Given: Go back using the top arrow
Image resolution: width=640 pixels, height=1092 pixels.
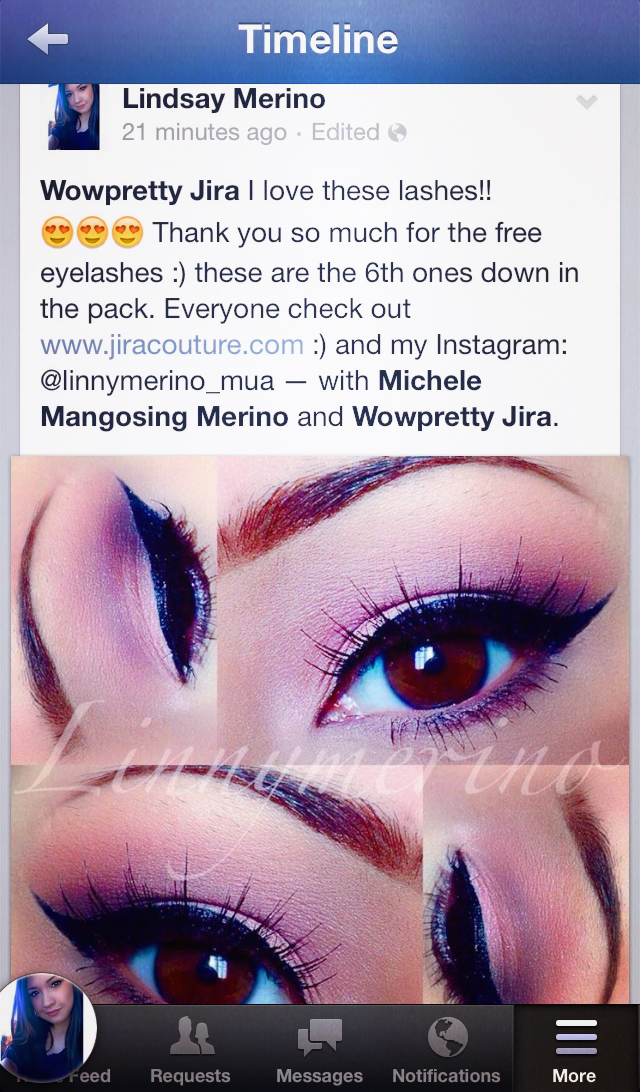Looking at the screenshot, I should click(48, 40).
